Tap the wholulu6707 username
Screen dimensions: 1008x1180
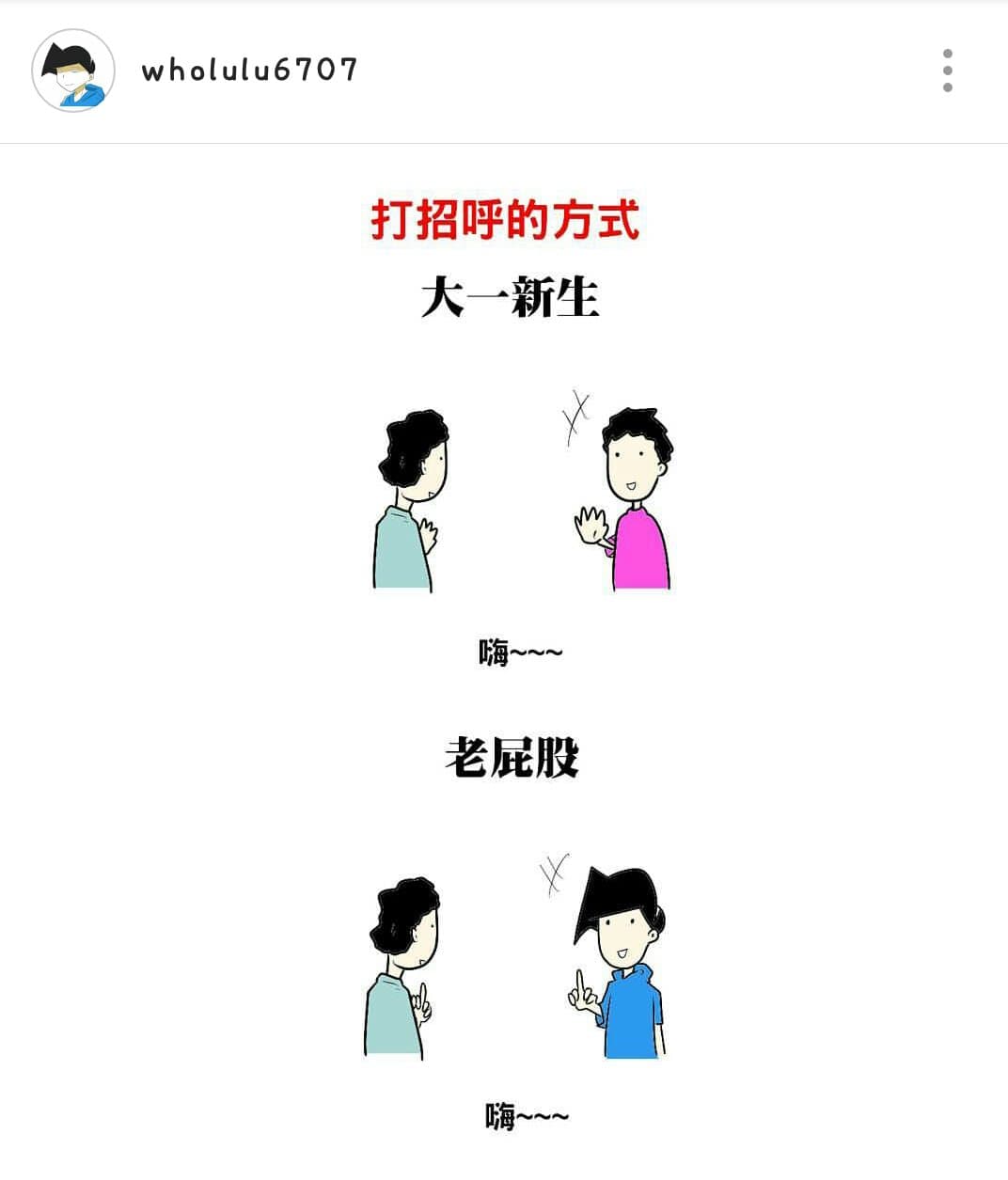pyautogui.click(x=250, y=71)
